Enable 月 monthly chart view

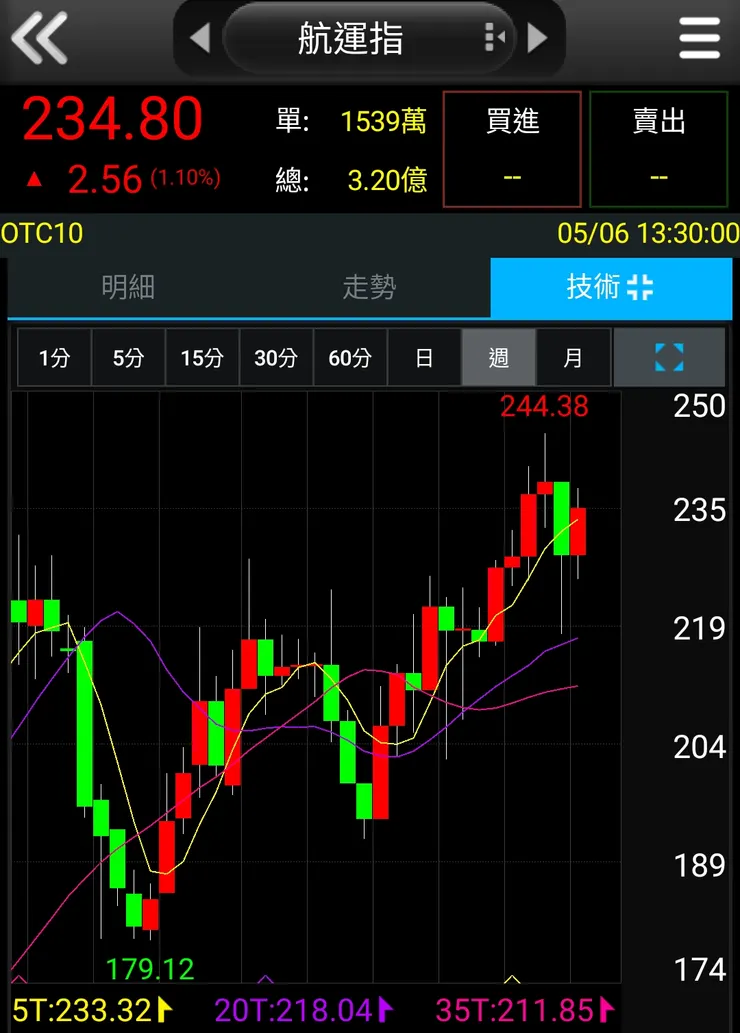[x=572, y=357]
